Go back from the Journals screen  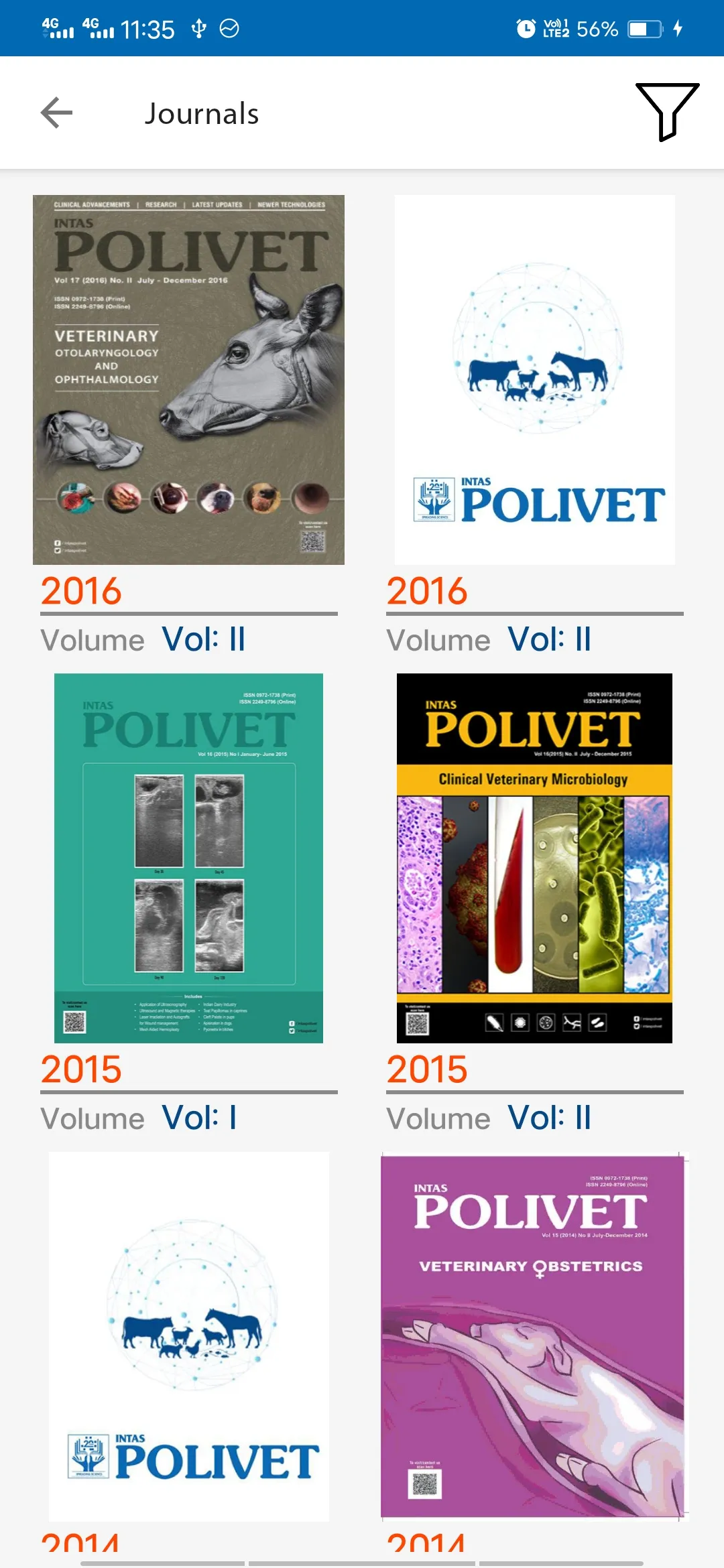(x=56, y=113)
